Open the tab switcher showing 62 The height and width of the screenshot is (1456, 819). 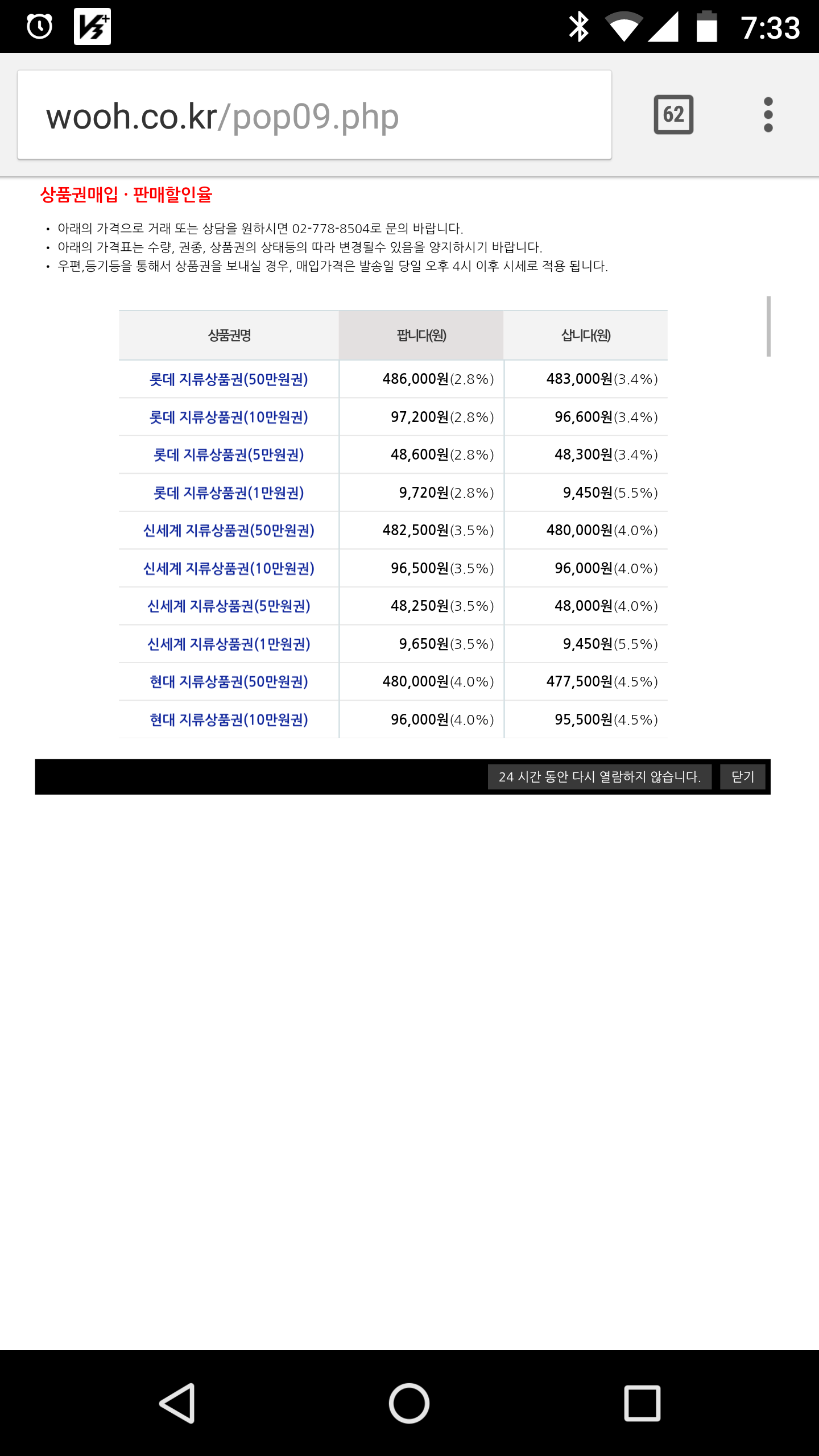[x=673, y=114]
